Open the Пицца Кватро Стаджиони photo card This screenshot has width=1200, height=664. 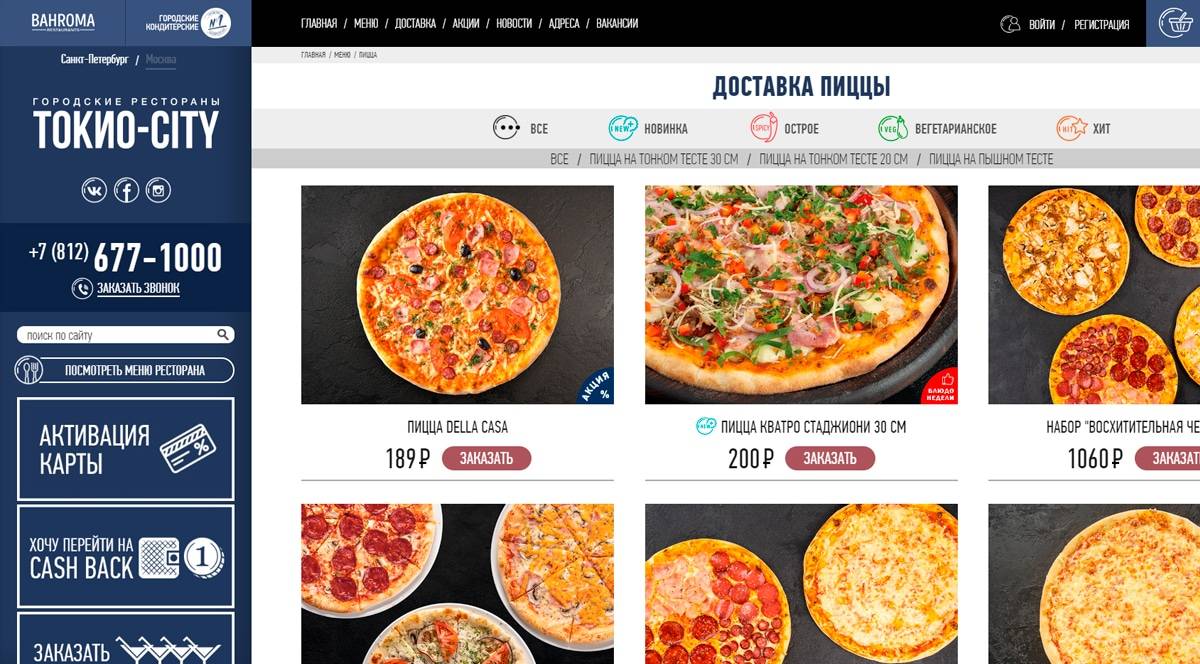(801, 294)
